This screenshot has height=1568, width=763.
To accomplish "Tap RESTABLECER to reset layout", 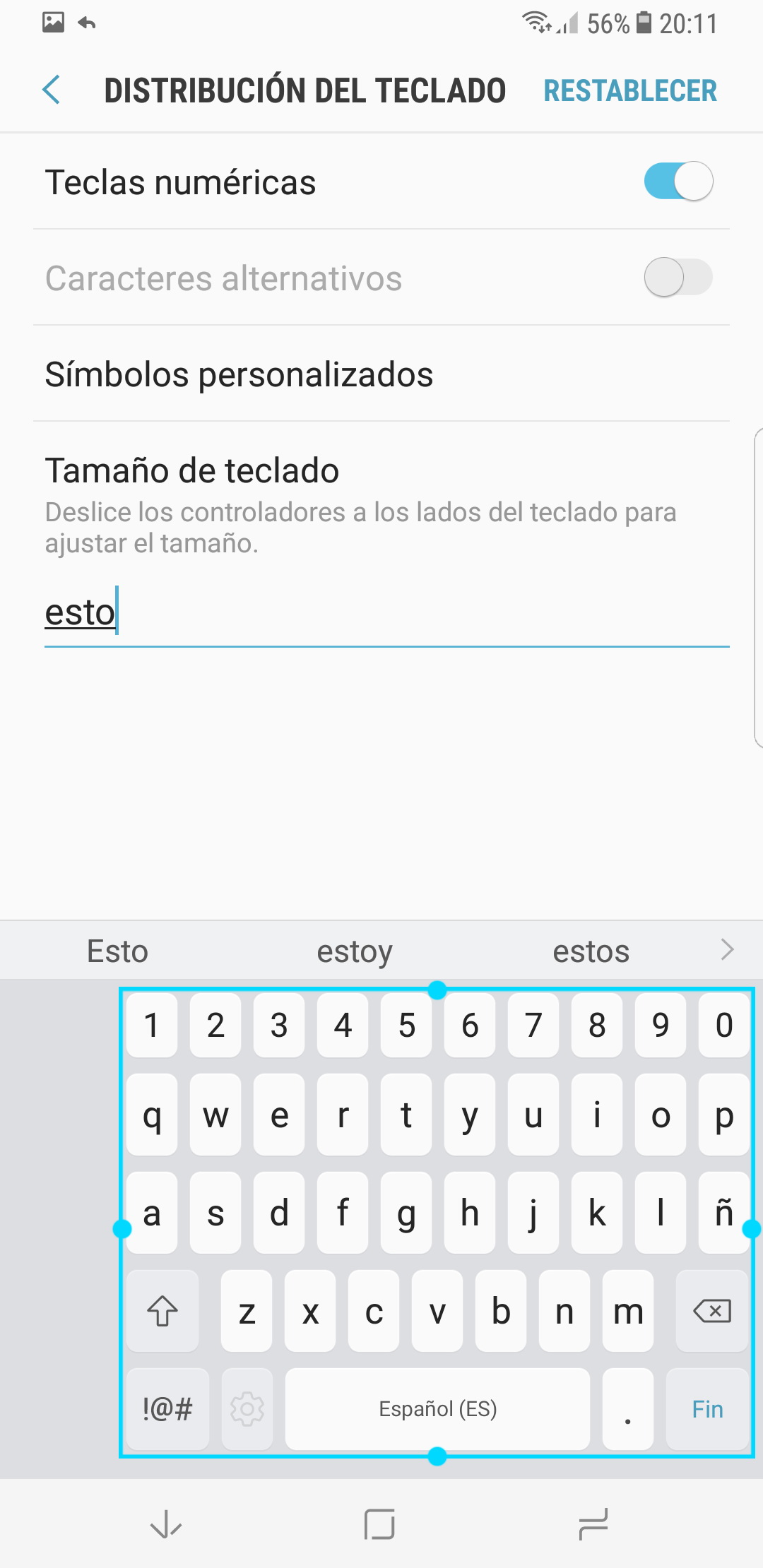I will 629,91.
